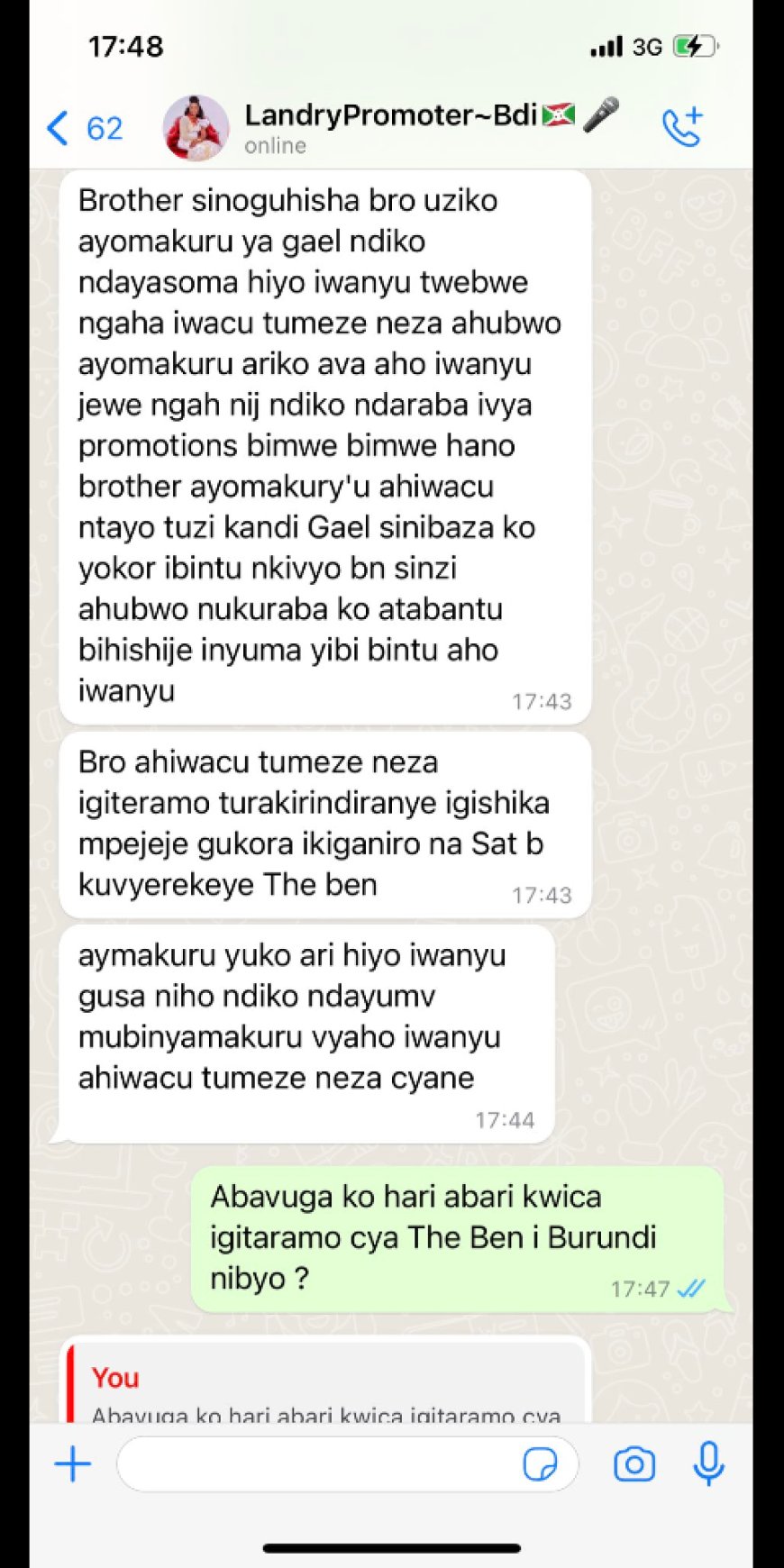Open the sticker picker
The width and height of the screenshot is (784, 1568).
click(539, 1464)
